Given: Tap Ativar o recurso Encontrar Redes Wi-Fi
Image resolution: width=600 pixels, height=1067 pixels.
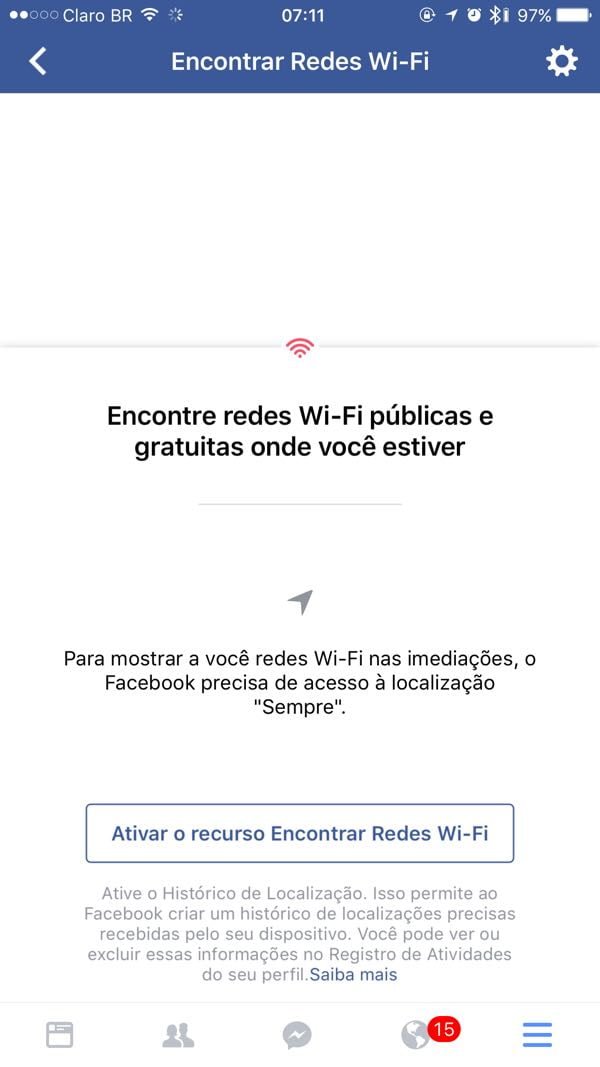Looking at the screenshot, I should (x=299, y=833).
